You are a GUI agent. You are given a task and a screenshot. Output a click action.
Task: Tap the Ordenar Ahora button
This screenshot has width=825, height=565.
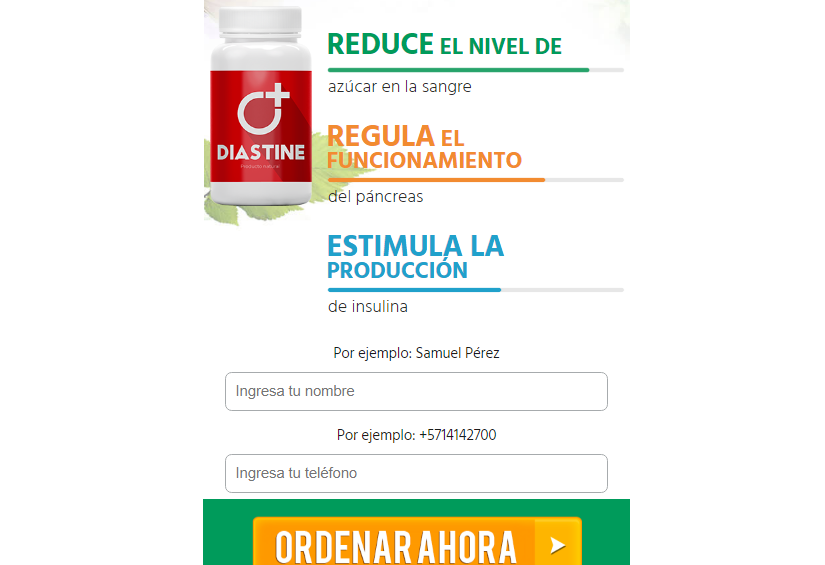tap(416, 544)
